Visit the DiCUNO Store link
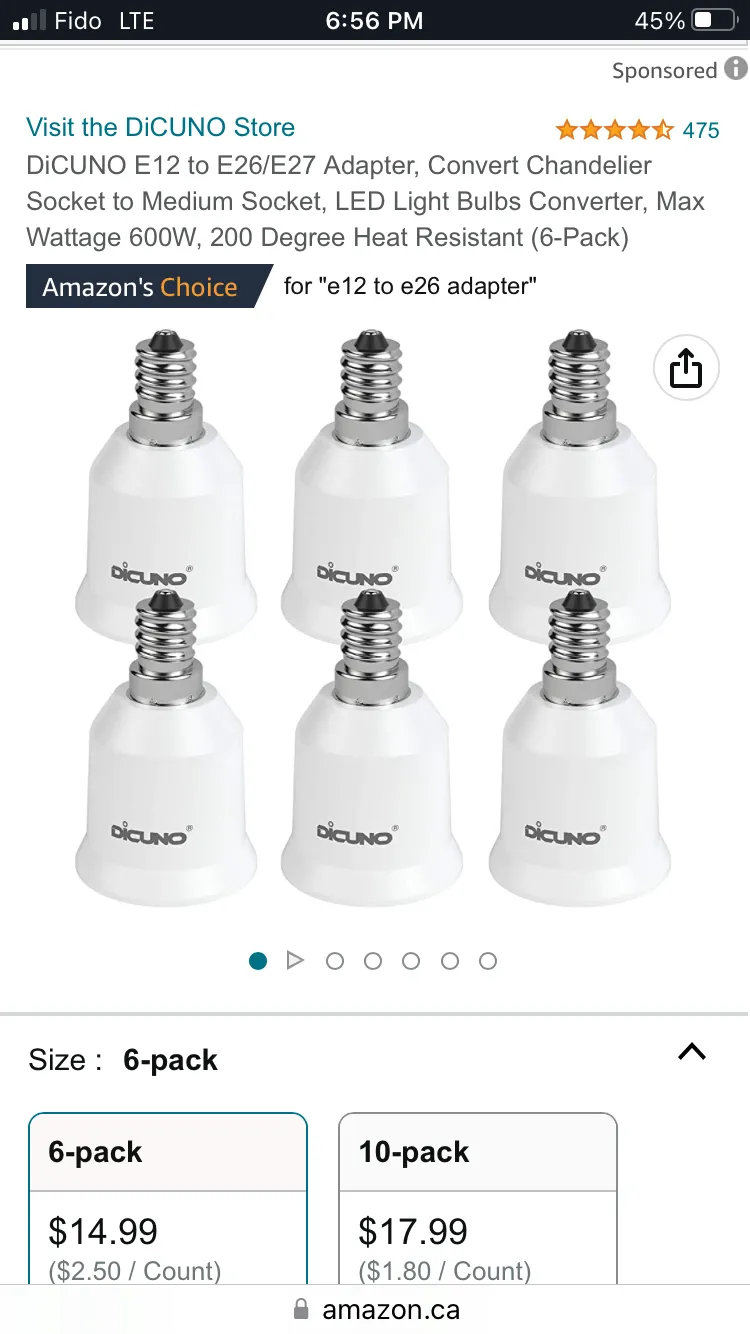 click(x=161, y=127)
